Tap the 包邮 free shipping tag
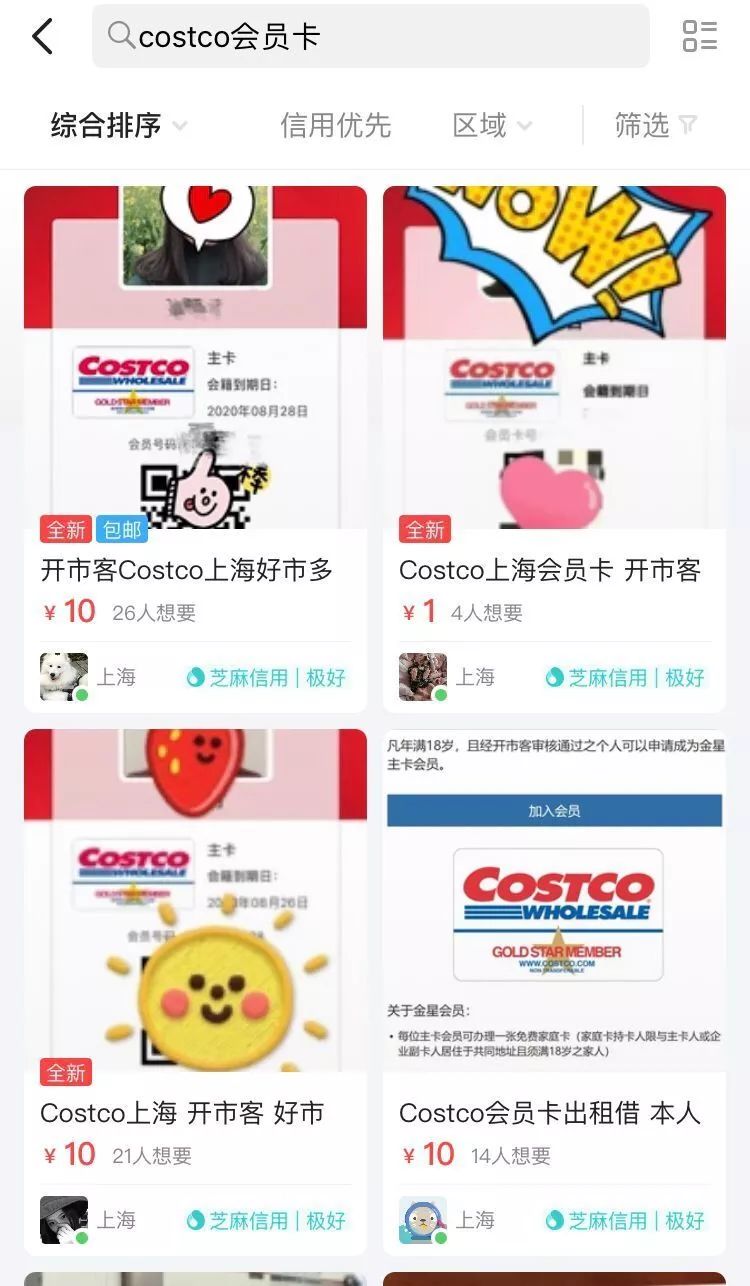 tap(122, 529)
